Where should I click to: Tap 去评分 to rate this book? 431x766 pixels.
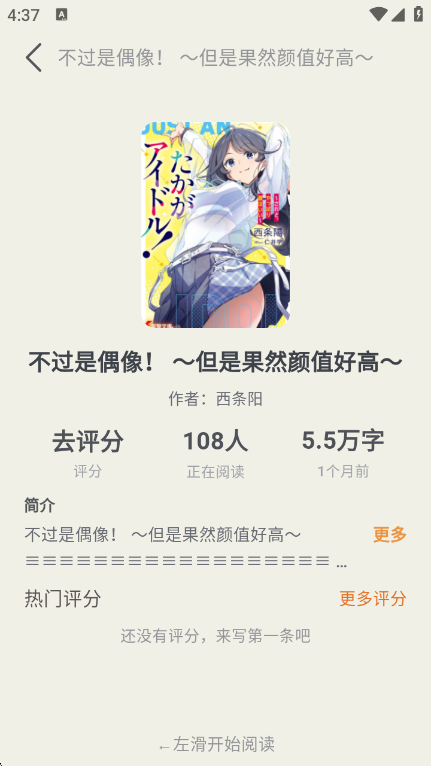[x=88, y=441]
